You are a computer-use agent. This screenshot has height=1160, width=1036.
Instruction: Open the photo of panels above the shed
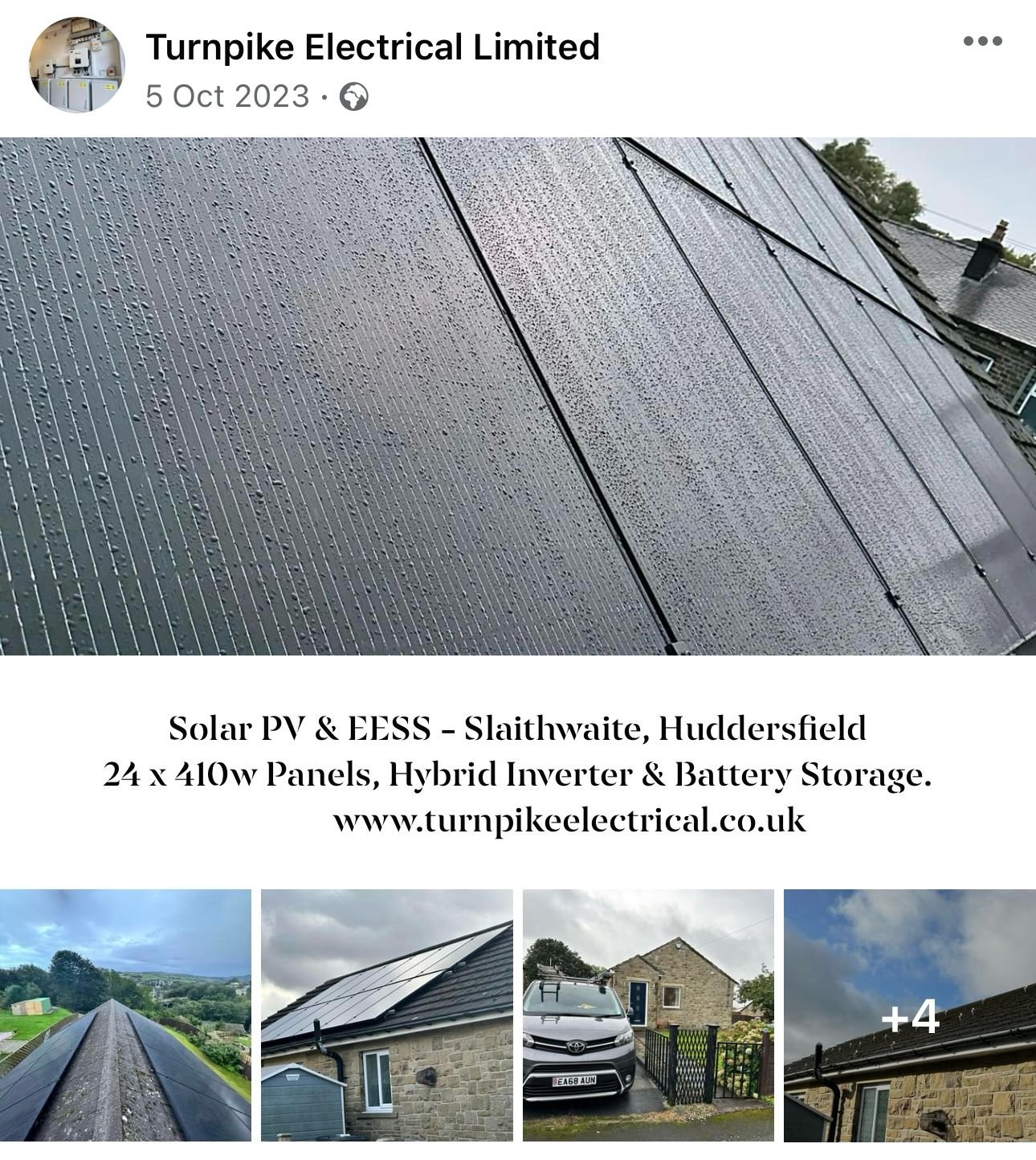pyautogui.click(x=387, y=1015)
